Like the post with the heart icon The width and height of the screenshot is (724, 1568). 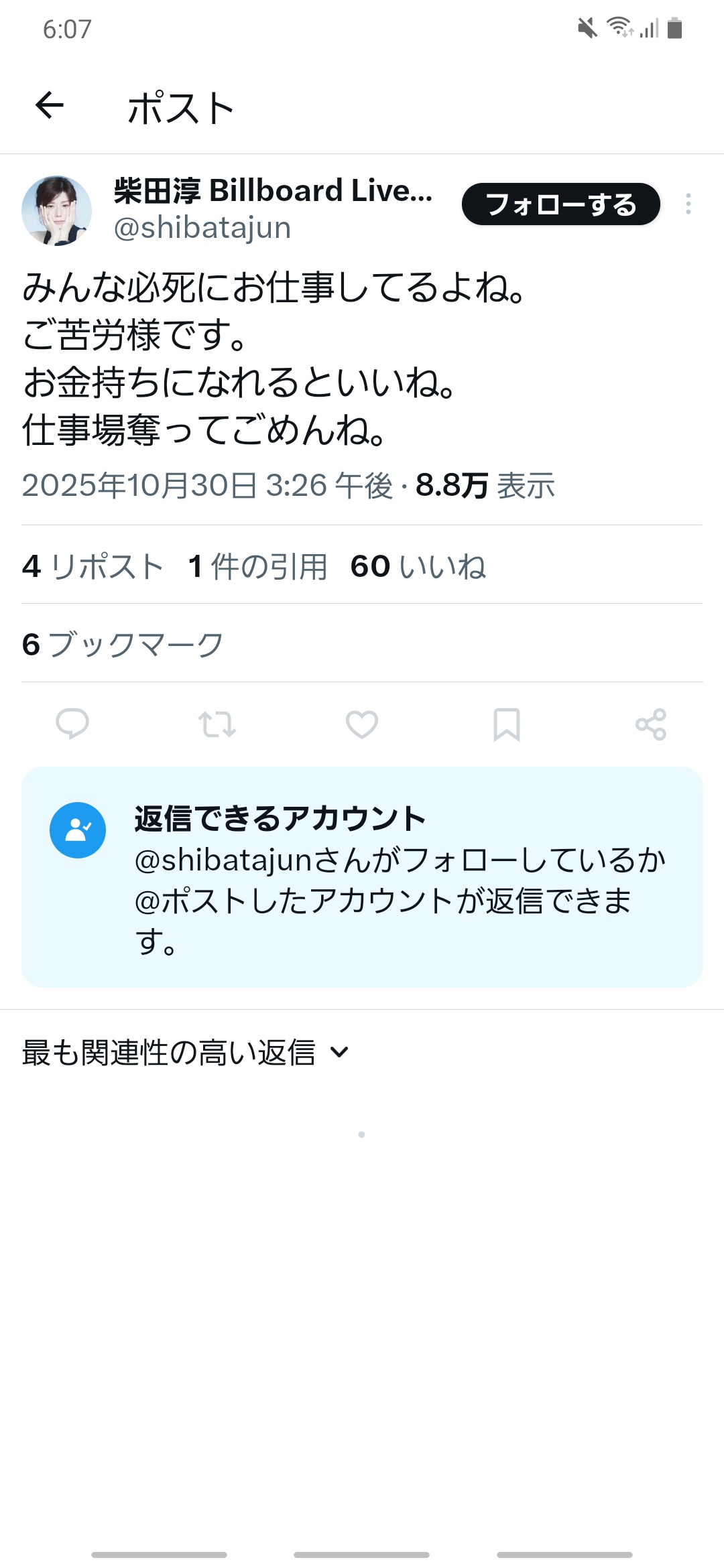pos(362,724)
